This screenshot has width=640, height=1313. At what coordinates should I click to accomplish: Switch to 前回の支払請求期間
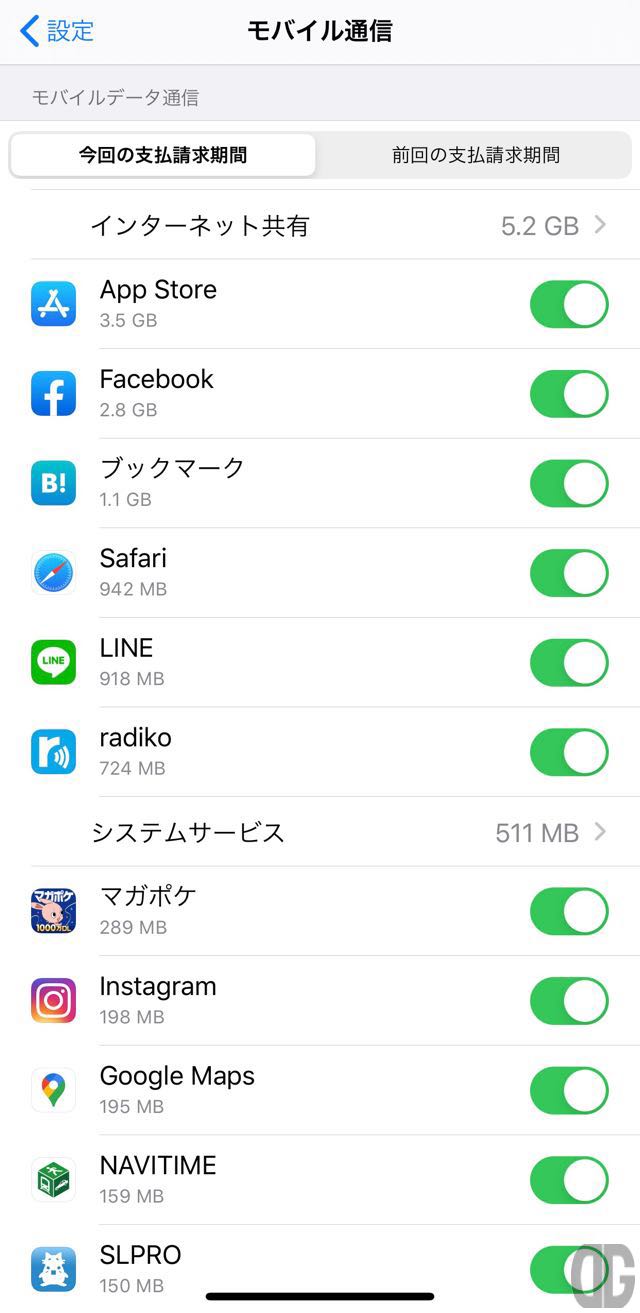475,155
